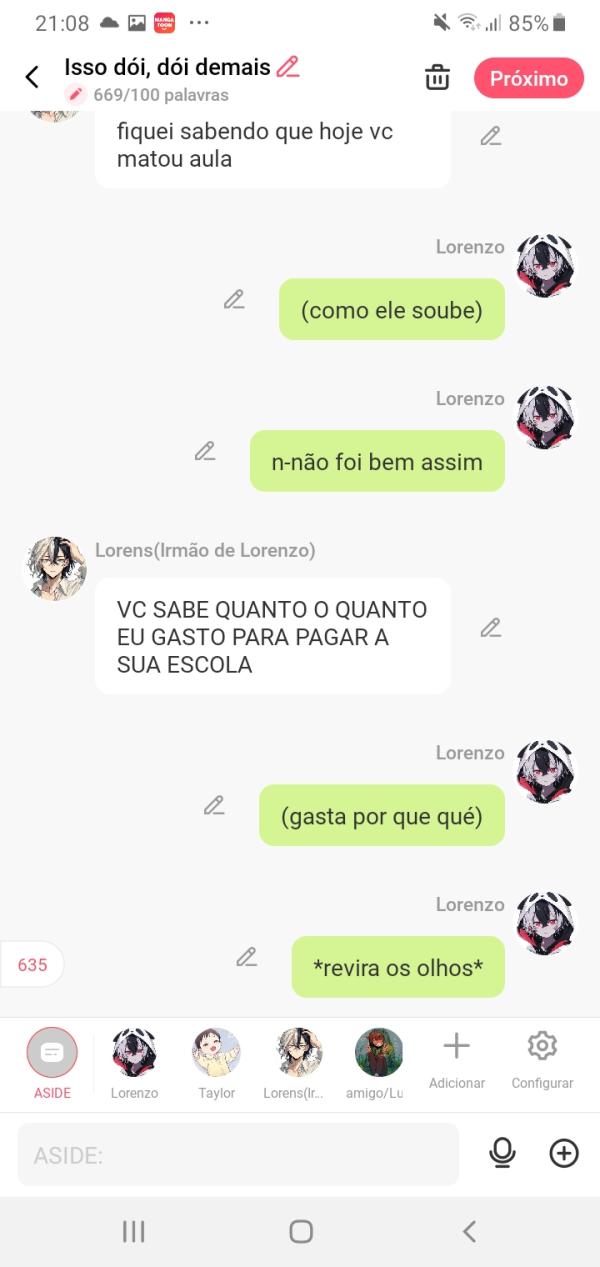Edit the message '*revira os olhos*'
Image resolution: width=600 pixels, height=1267 pixels.
pyautogui.click(x=246, y=957)
